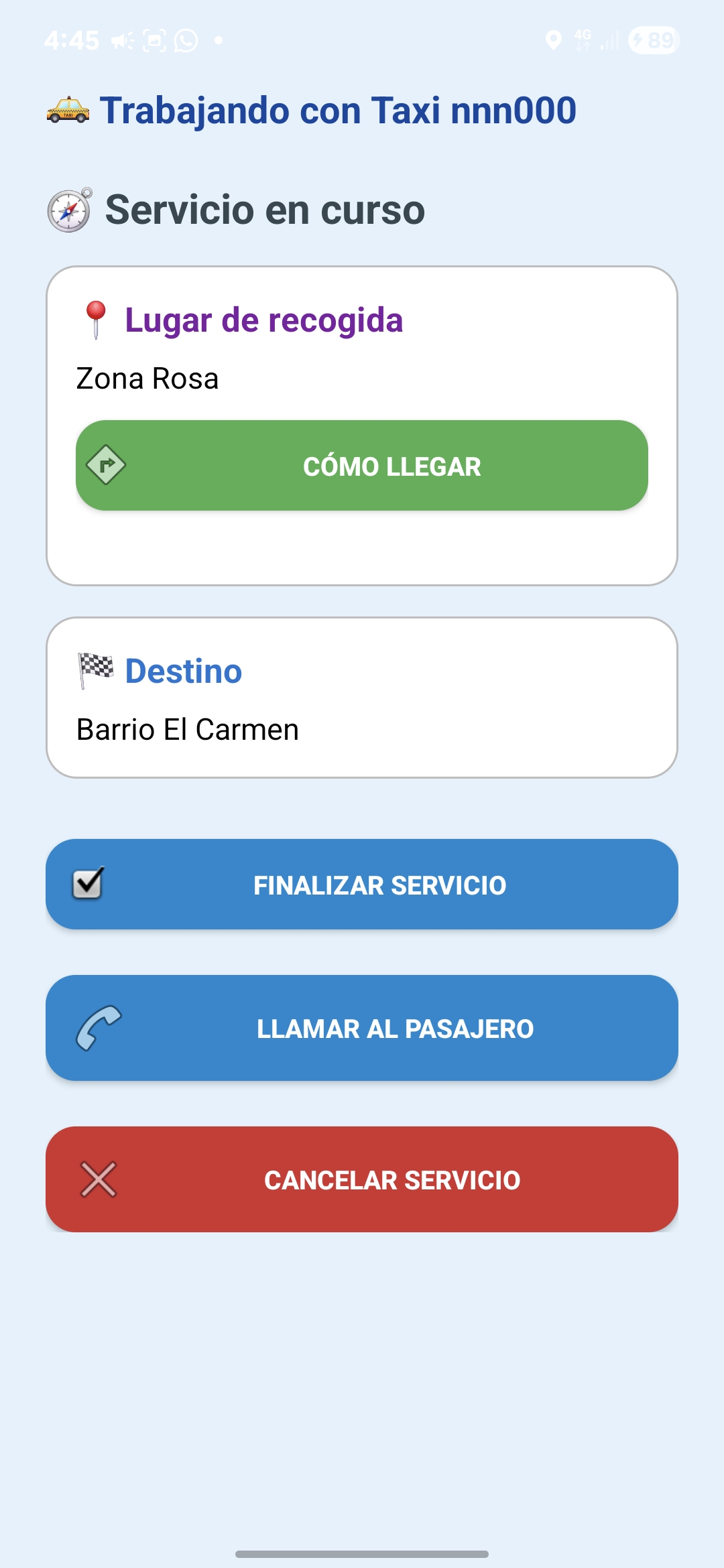The height and width of the screenshot is (1568, 724).
Task: Tap the CÓMO LLEGAR directions button
Action: [362, 466]
